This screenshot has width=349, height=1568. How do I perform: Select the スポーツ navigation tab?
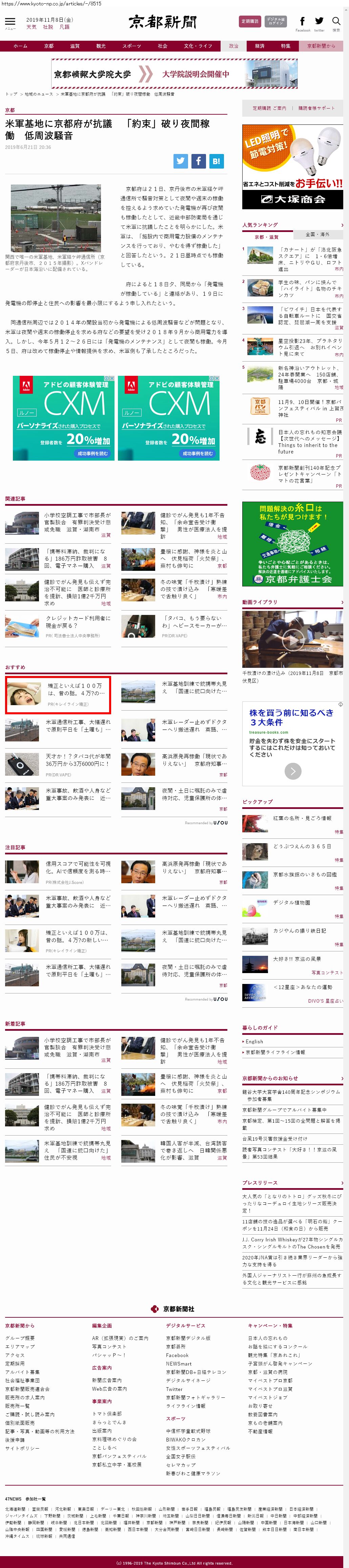point(131,46)
